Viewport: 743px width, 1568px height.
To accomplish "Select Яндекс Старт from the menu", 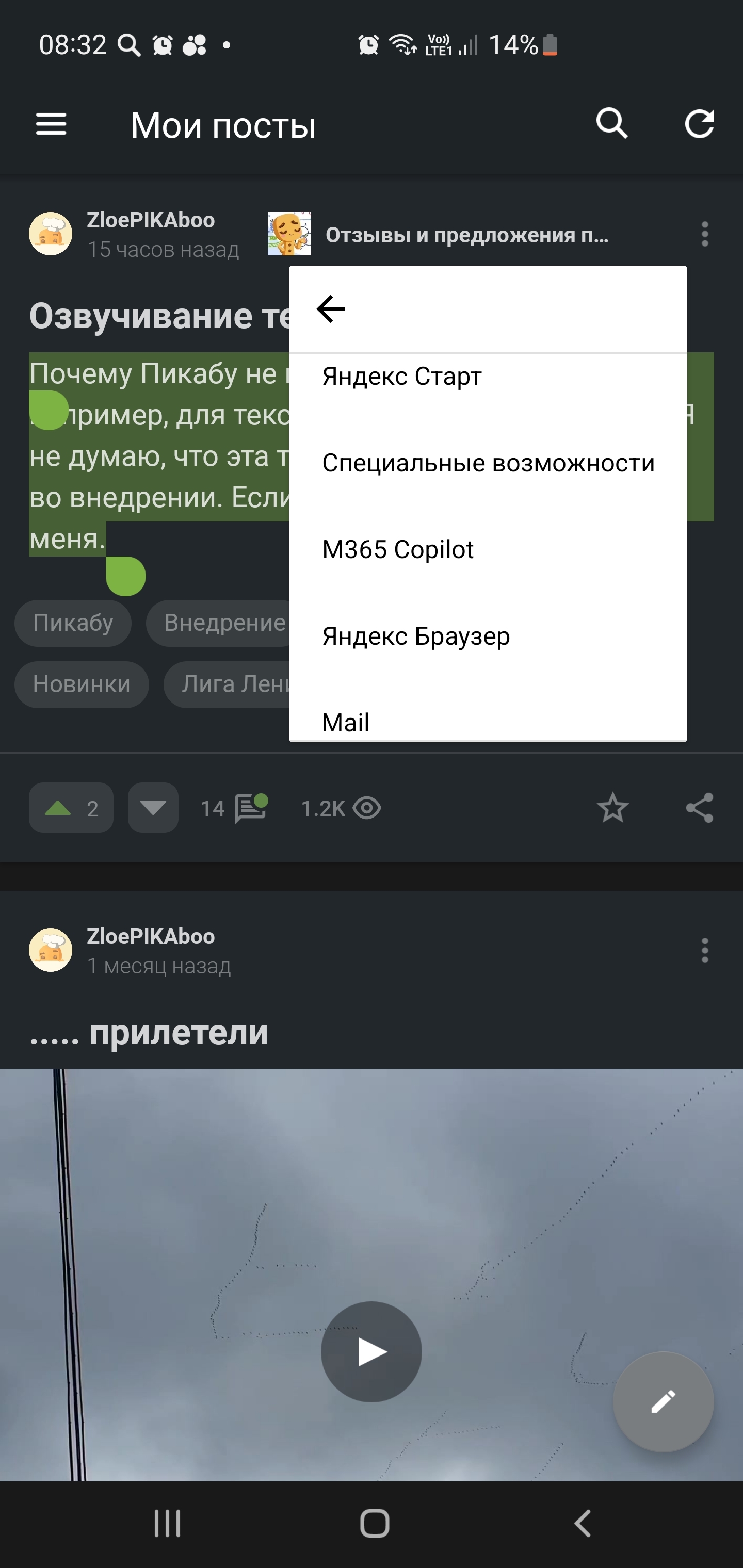I will (402, 376).
